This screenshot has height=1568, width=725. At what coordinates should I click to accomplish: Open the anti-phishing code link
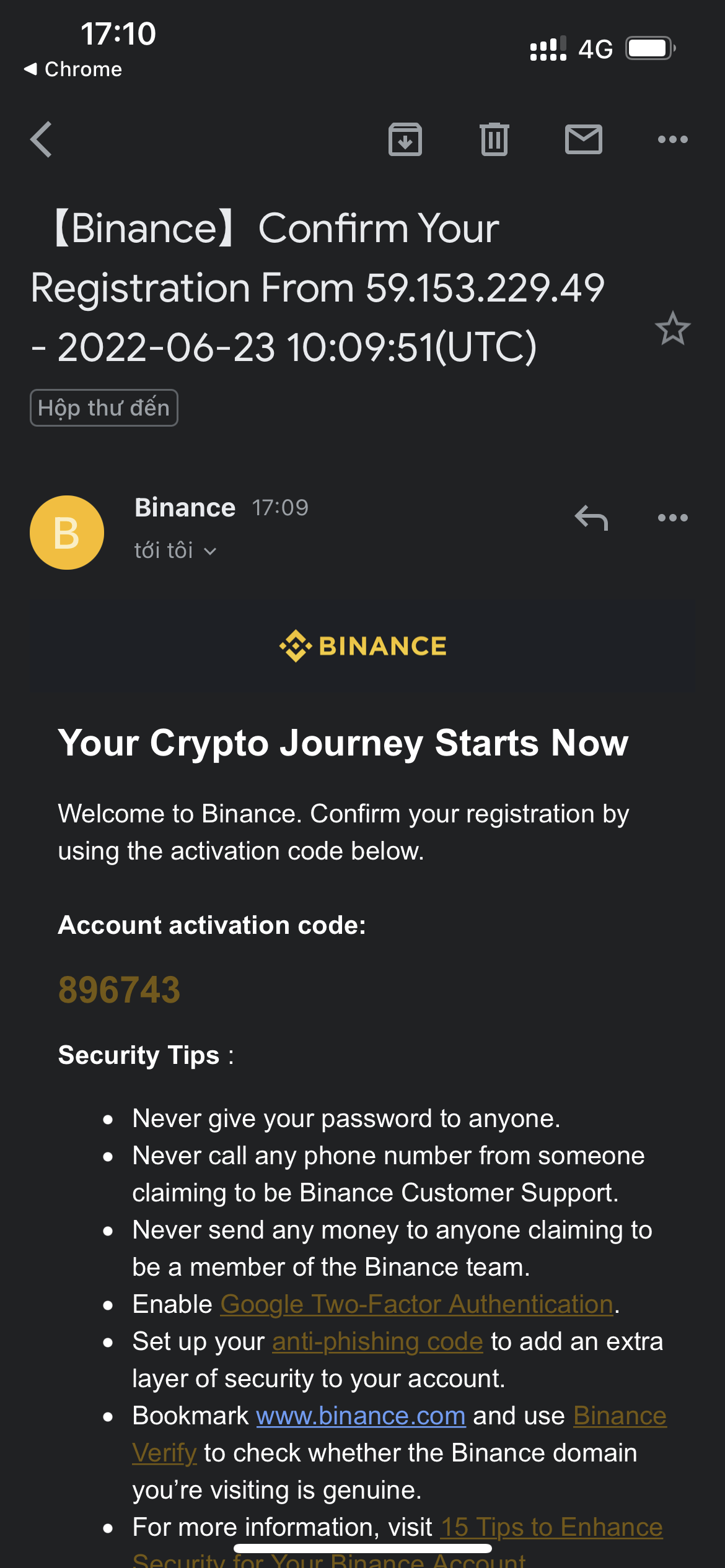[x=377, y=1341]
